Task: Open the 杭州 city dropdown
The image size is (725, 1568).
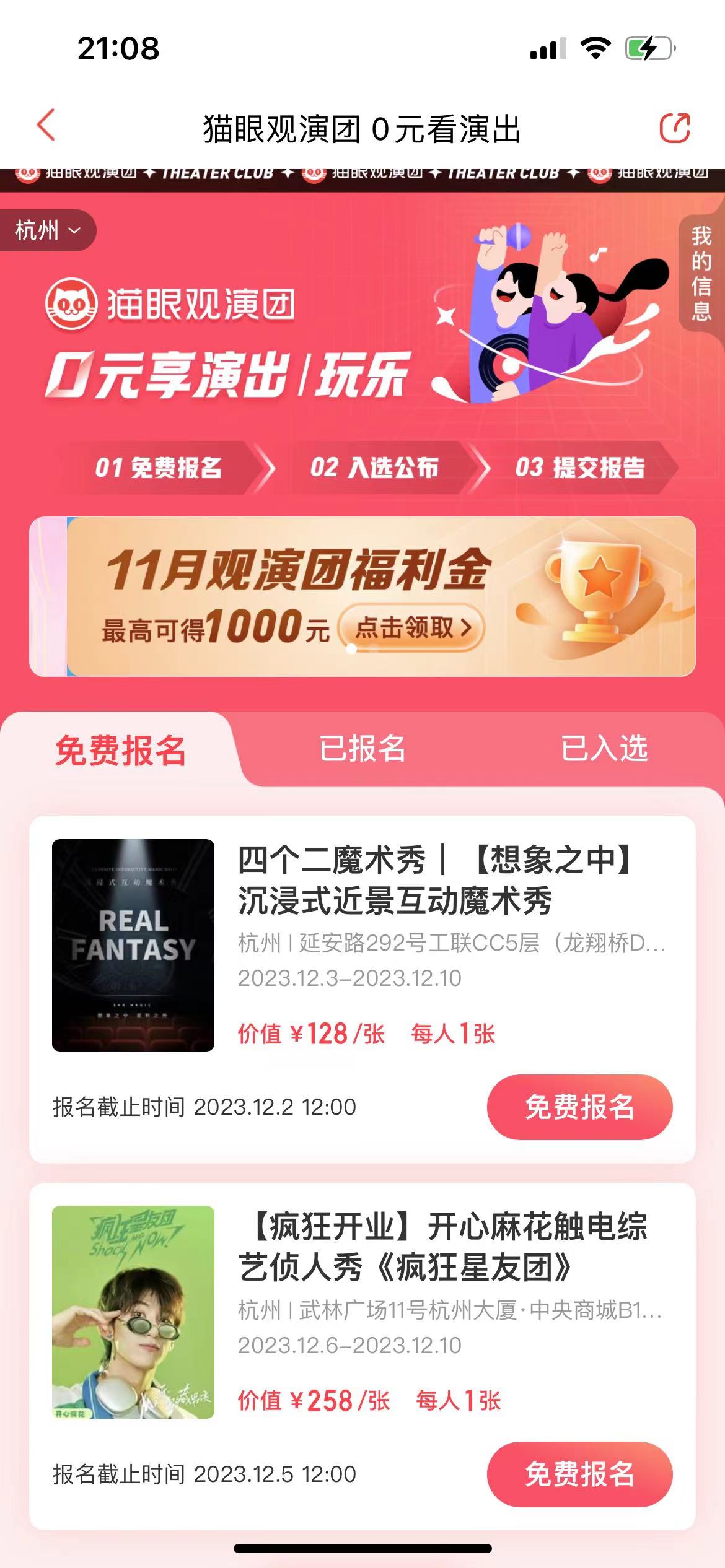Action: point(48,230)
